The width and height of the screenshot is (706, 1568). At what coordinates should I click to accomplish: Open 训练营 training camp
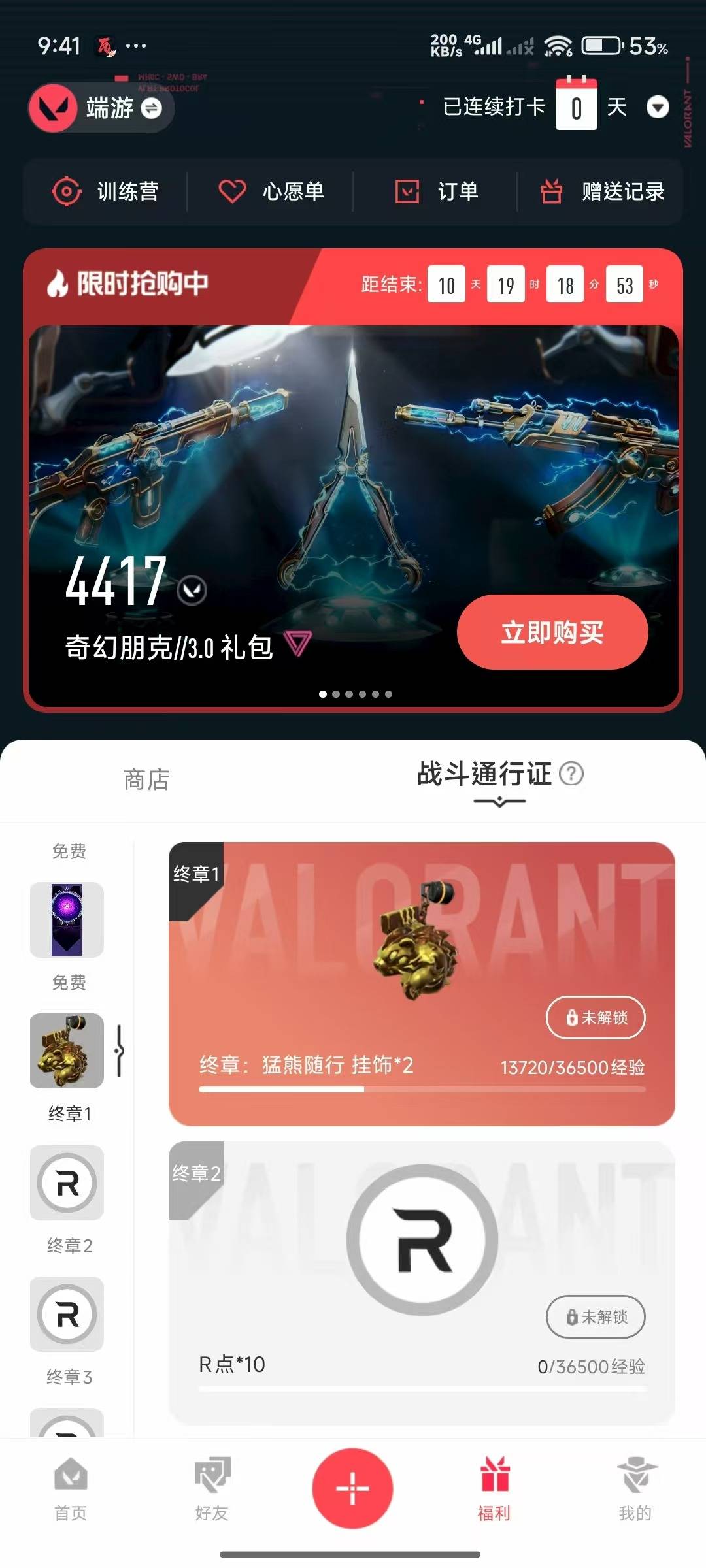(105, 191)
